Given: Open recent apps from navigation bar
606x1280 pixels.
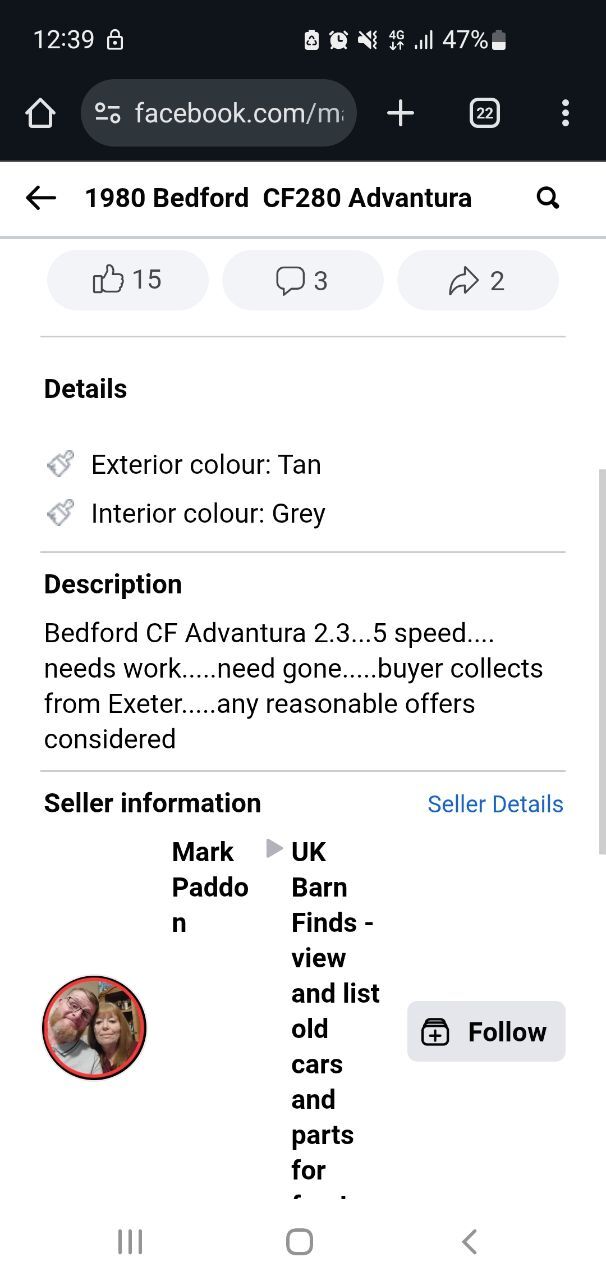Looking at the screenshot, I should click(x=130, y=1242).
